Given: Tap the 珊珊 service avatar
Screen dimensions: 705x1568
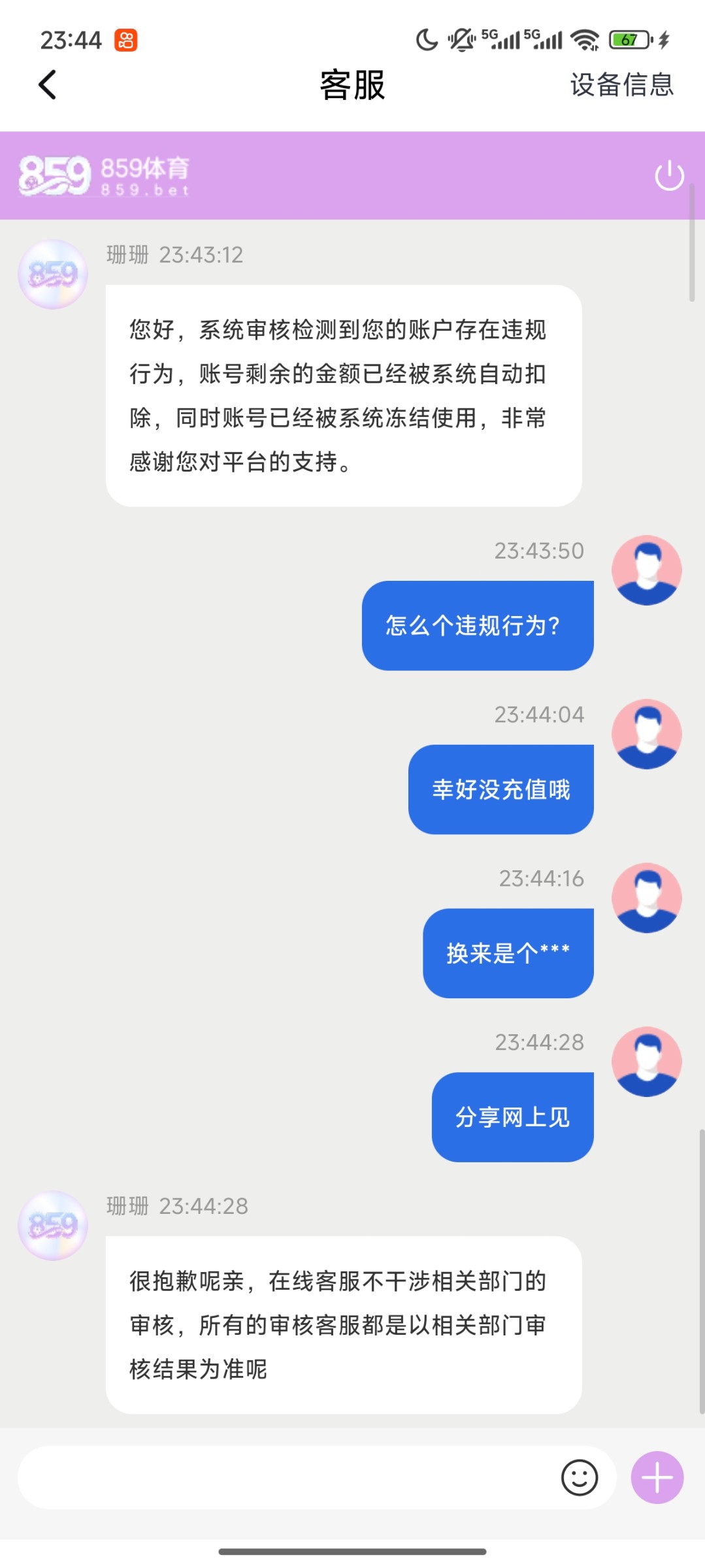Looking at the screenshot, I should (x=52, y=274).
